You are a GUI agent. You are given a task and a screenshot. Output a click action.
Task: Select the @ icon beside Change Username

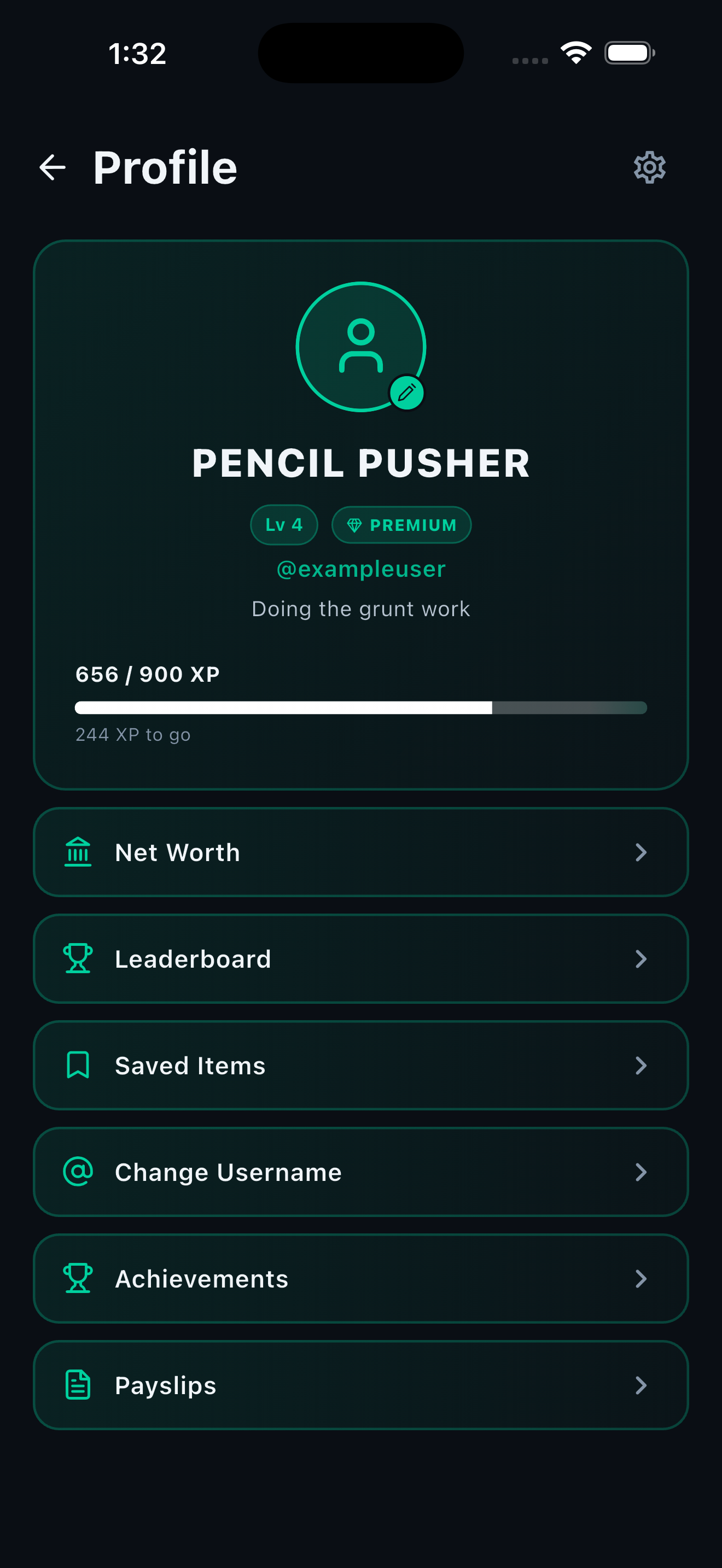click(x=78, y=1172)
